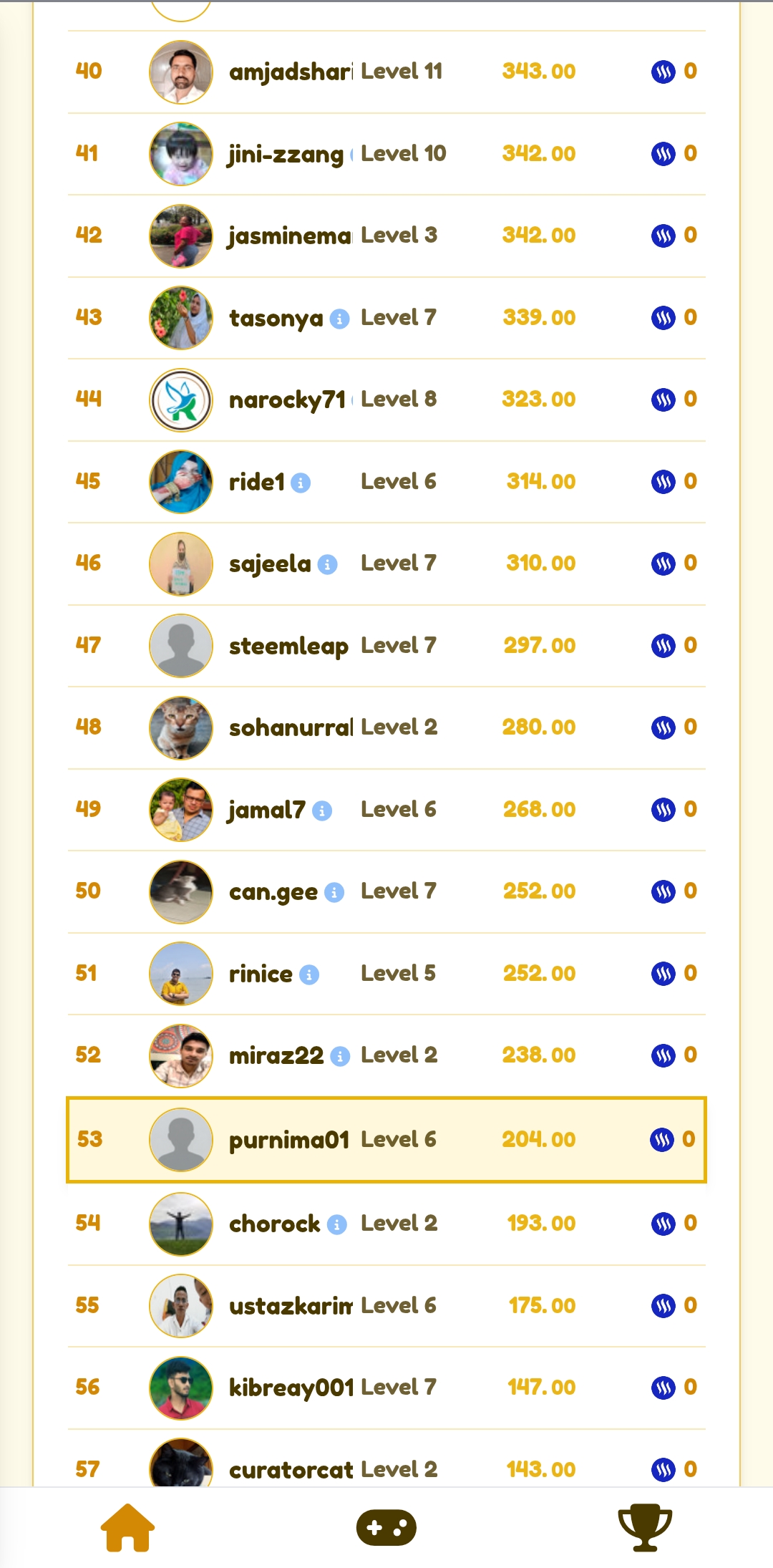The width and height of the screenshot is (773, 1568).
Task: Tap sohanurra's cat avatar
Action: pos(181,728)
